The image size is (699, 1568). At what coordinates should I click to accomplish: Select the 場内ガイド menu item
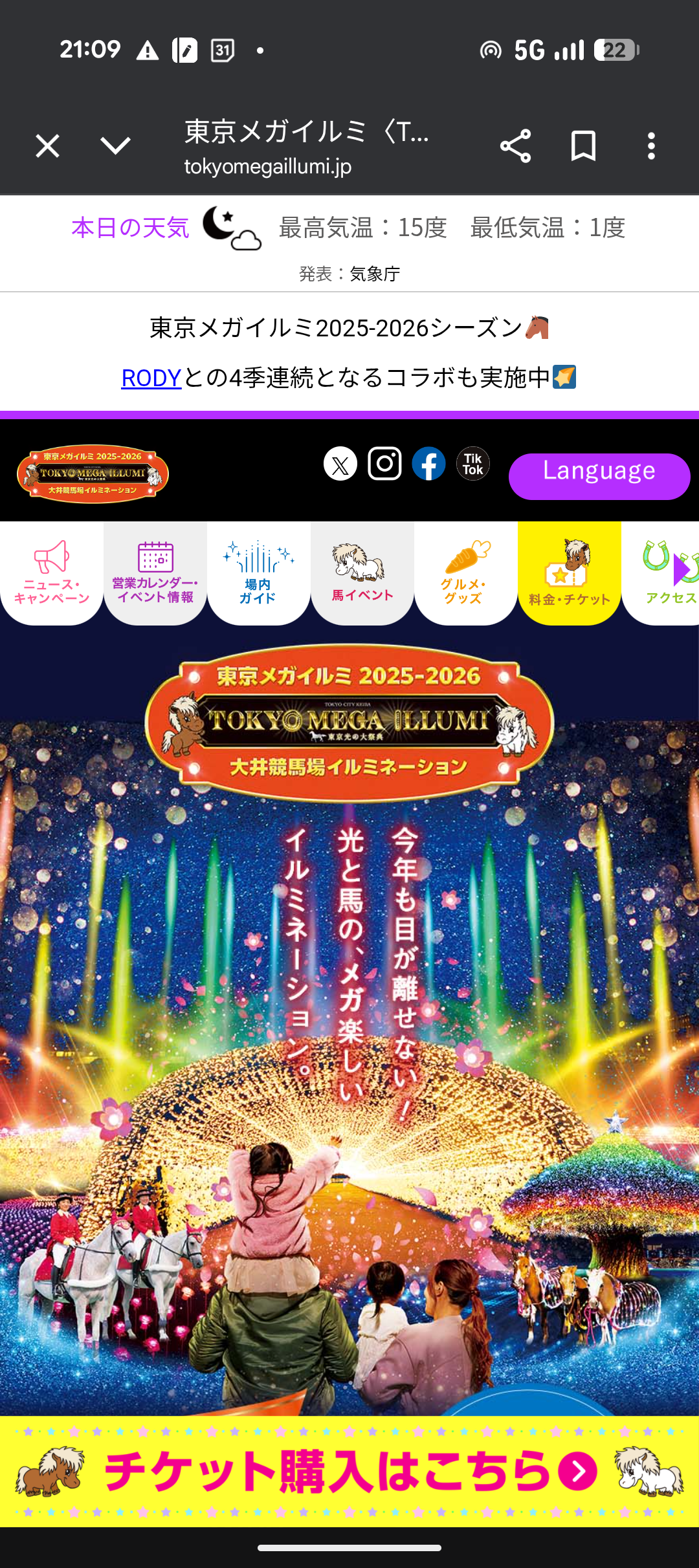[258, 573]
